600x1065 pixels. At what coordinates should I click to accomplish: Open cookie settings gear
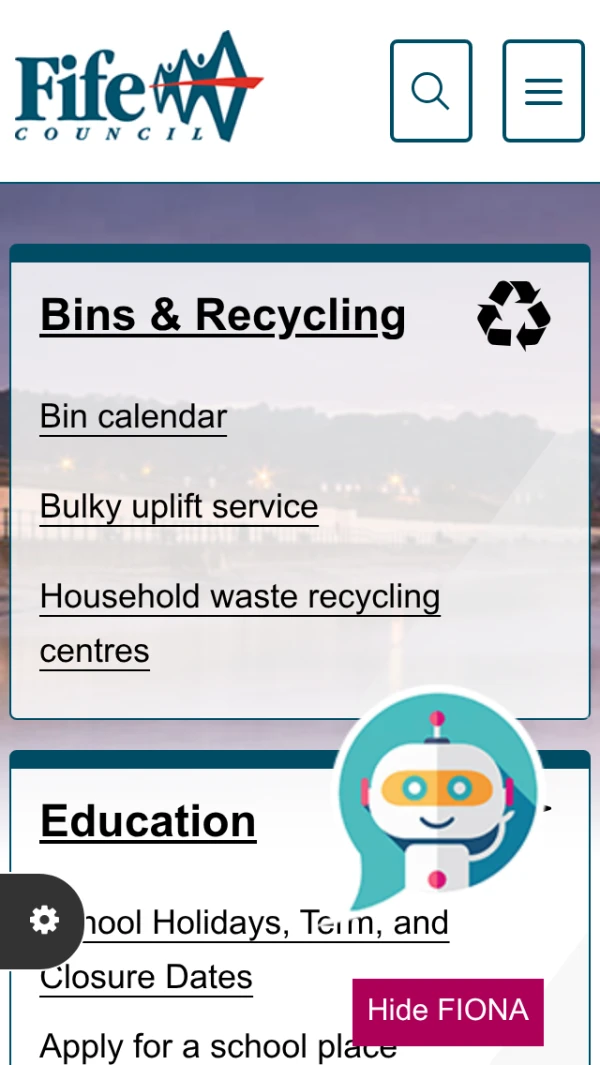[x=44, y=920]
